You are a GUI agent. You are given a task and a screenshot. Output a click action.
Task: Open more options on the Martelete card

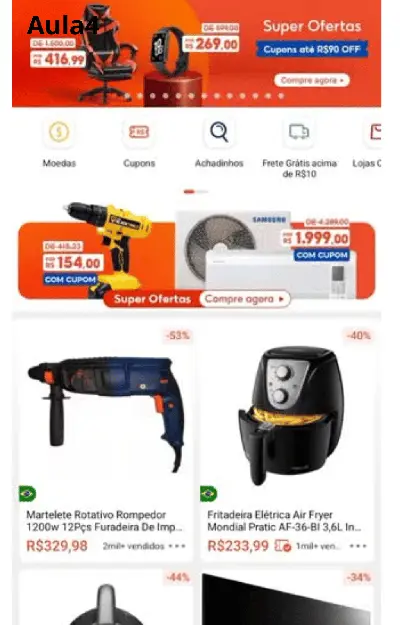(x=177, y=546)
